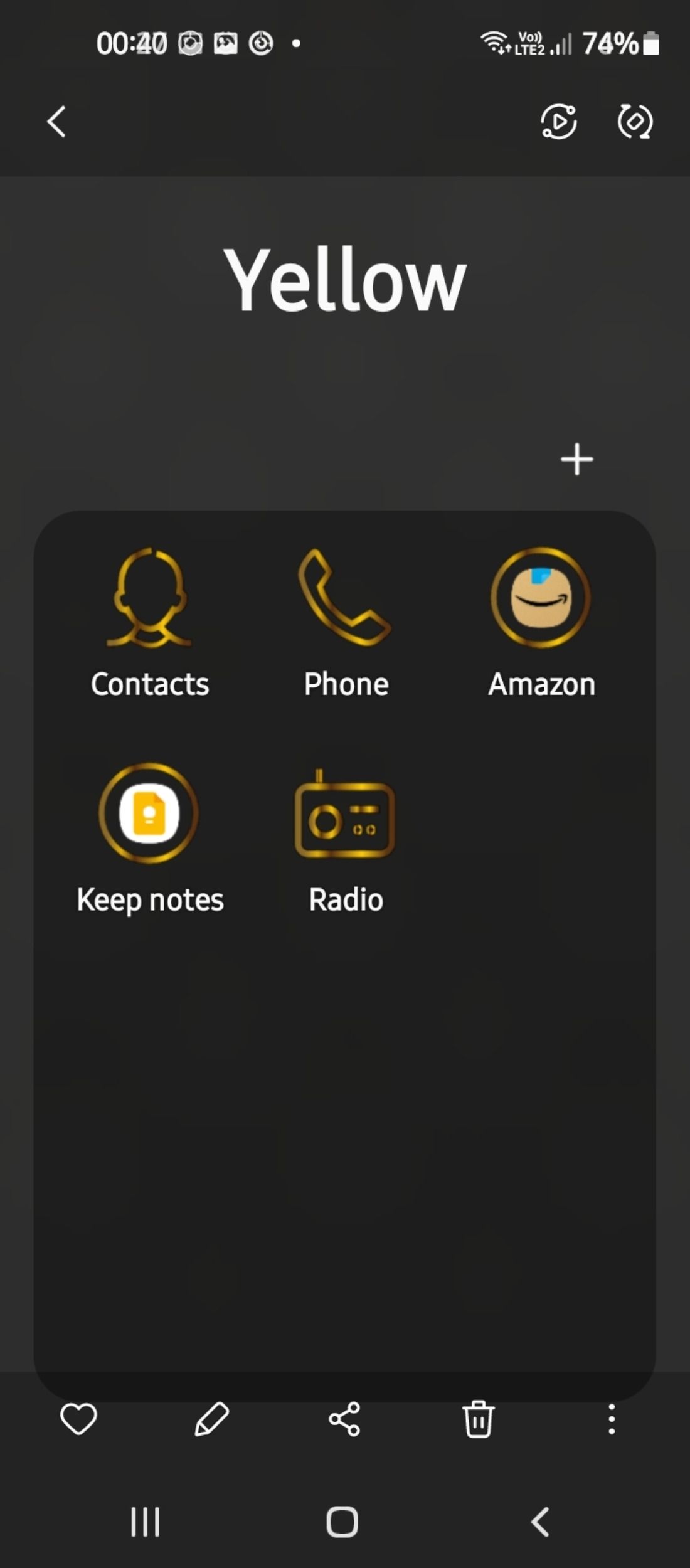
Task: Go to the home screen
Action: tap(342, 1522)
